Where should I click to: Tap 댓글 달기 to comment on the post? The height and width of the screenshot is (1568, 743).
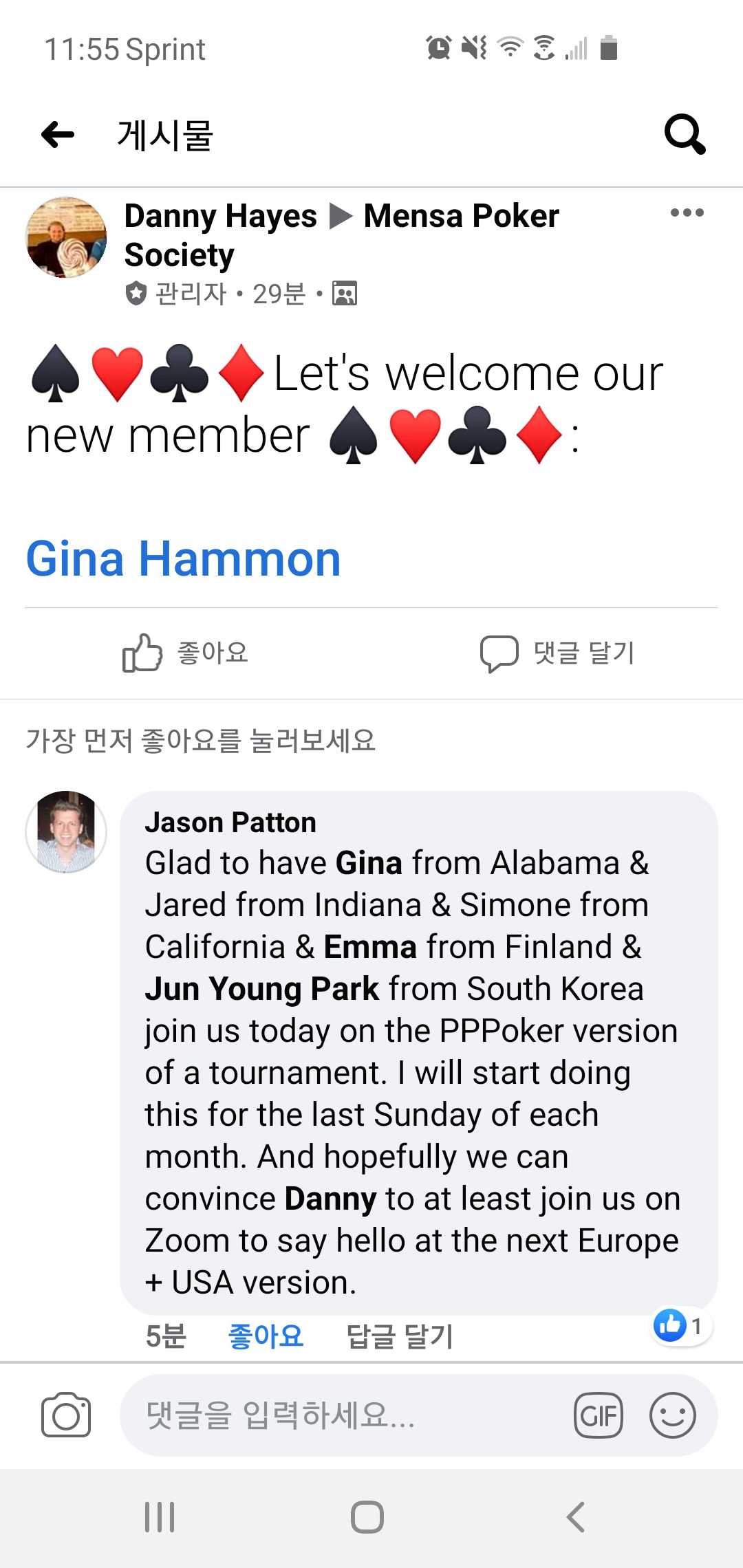click(559, 653)
